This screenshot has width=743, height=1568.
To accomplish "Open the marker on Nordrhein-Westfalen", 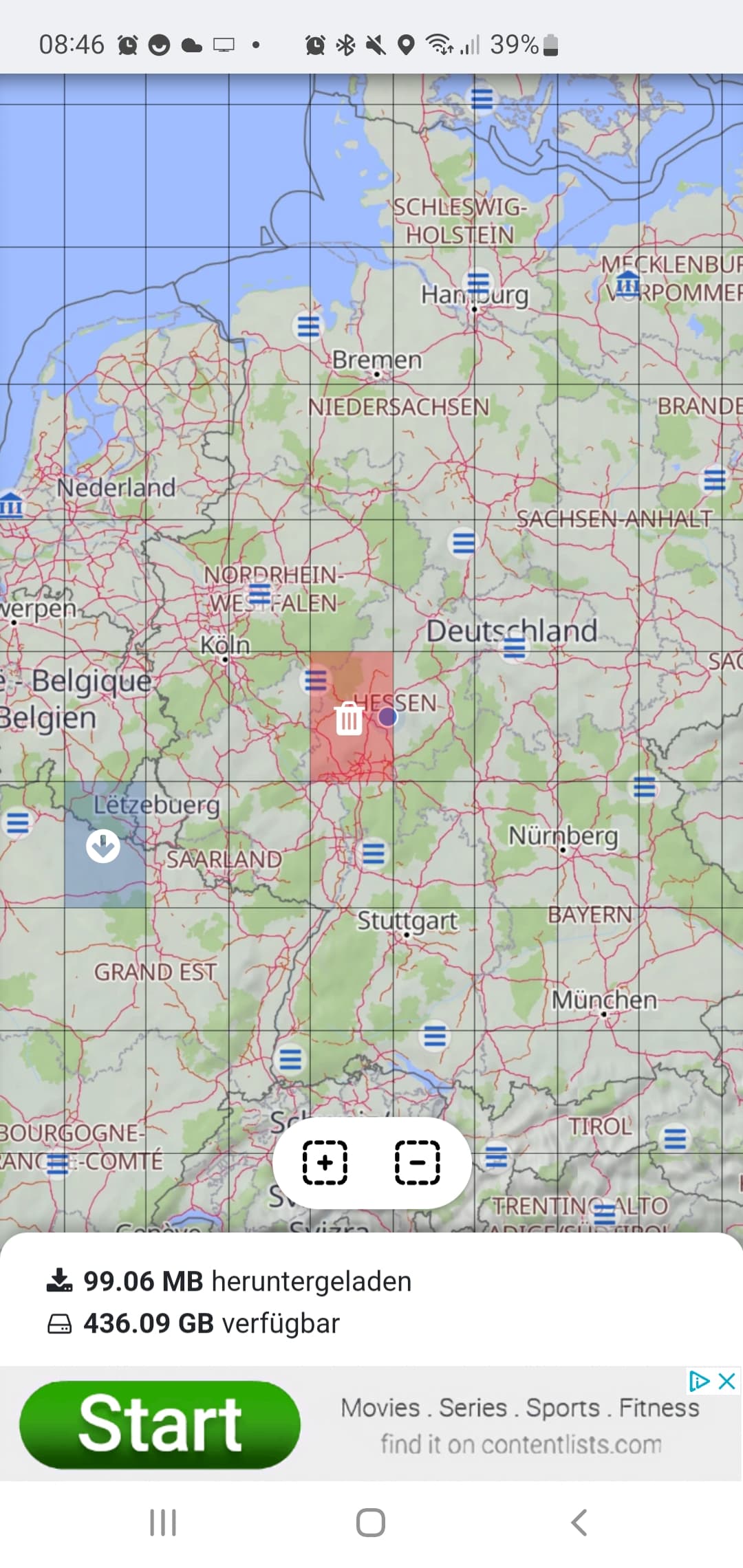I will tap(260, 593).
